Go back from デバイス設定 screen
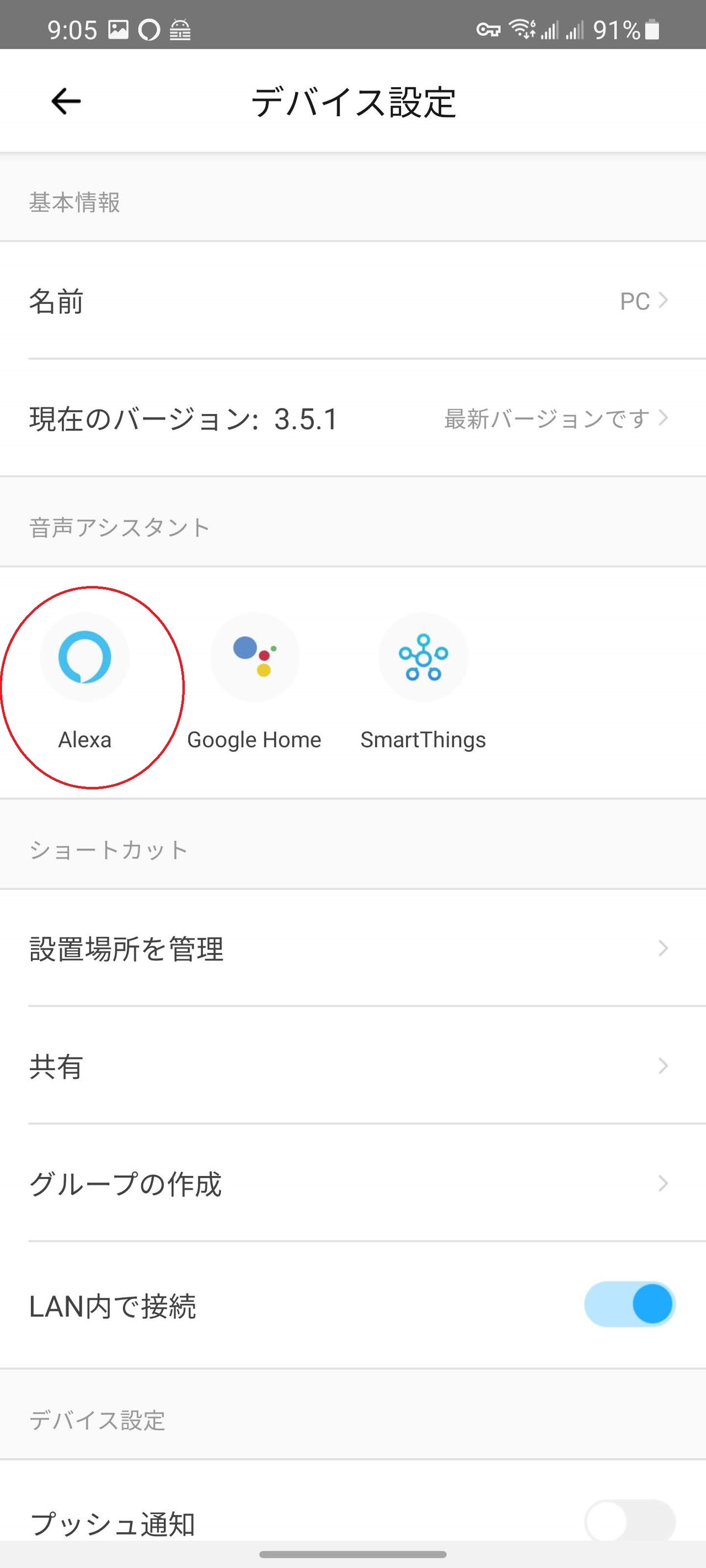 point(66,101)
